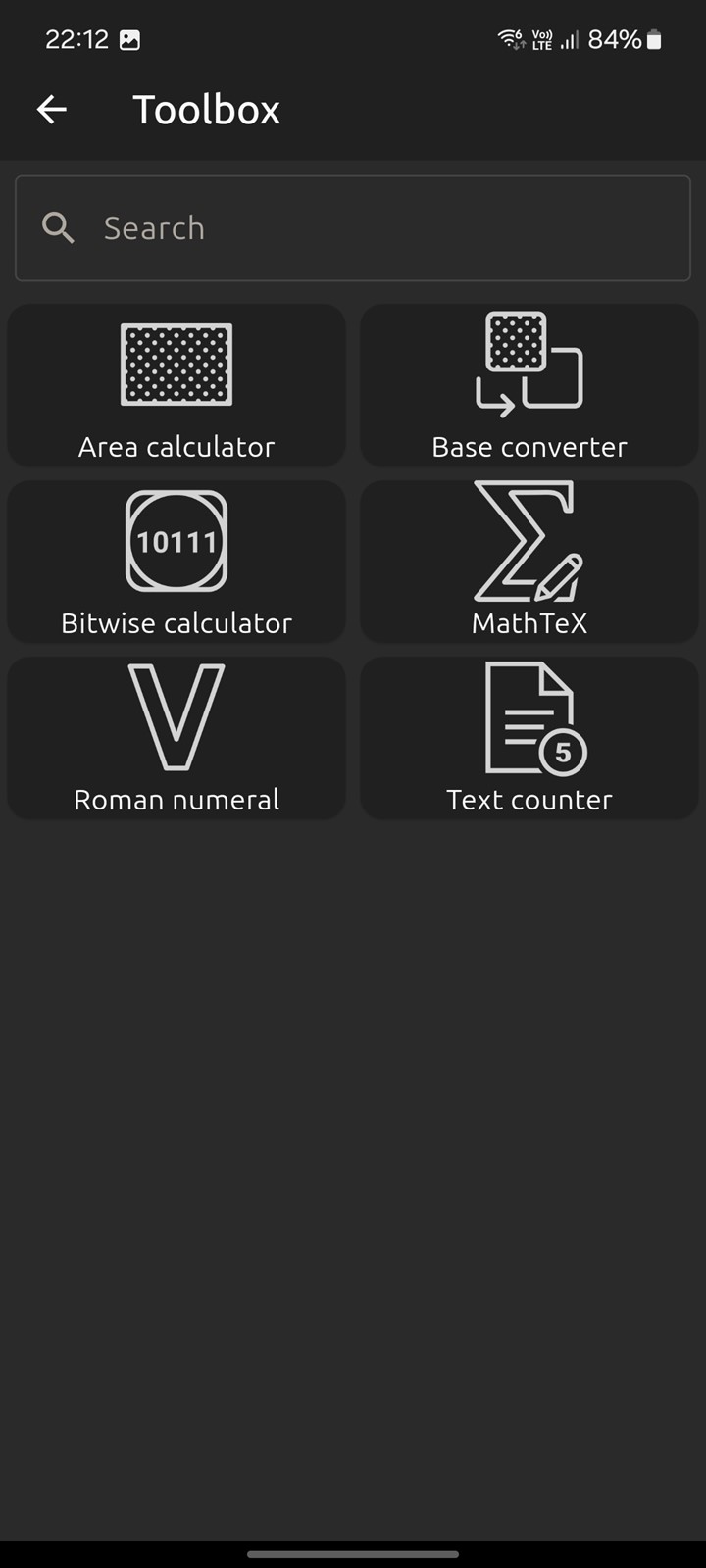
Task: Open the Text counter tool
Action: (x=529, y=738)
